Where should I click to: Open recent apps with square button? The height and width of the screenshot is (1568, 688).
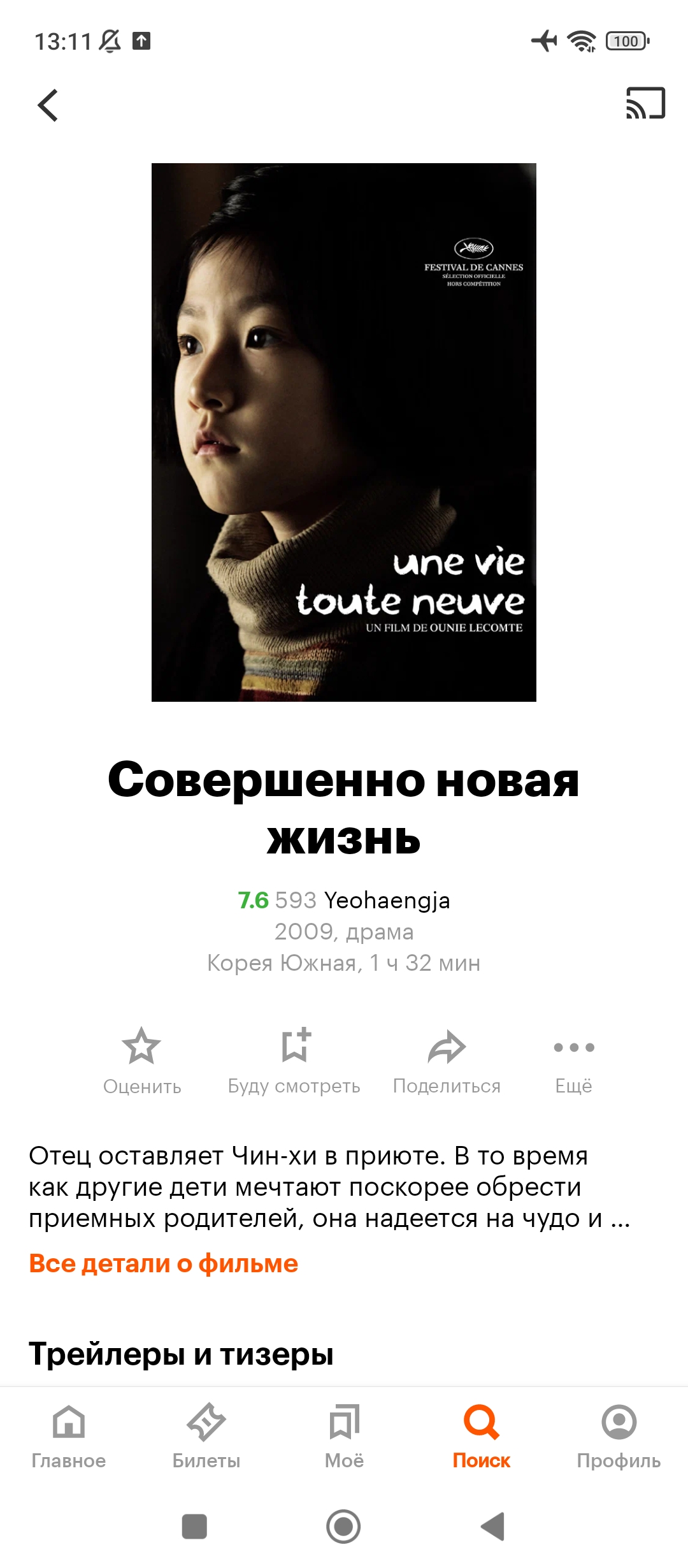(194, 1527)
